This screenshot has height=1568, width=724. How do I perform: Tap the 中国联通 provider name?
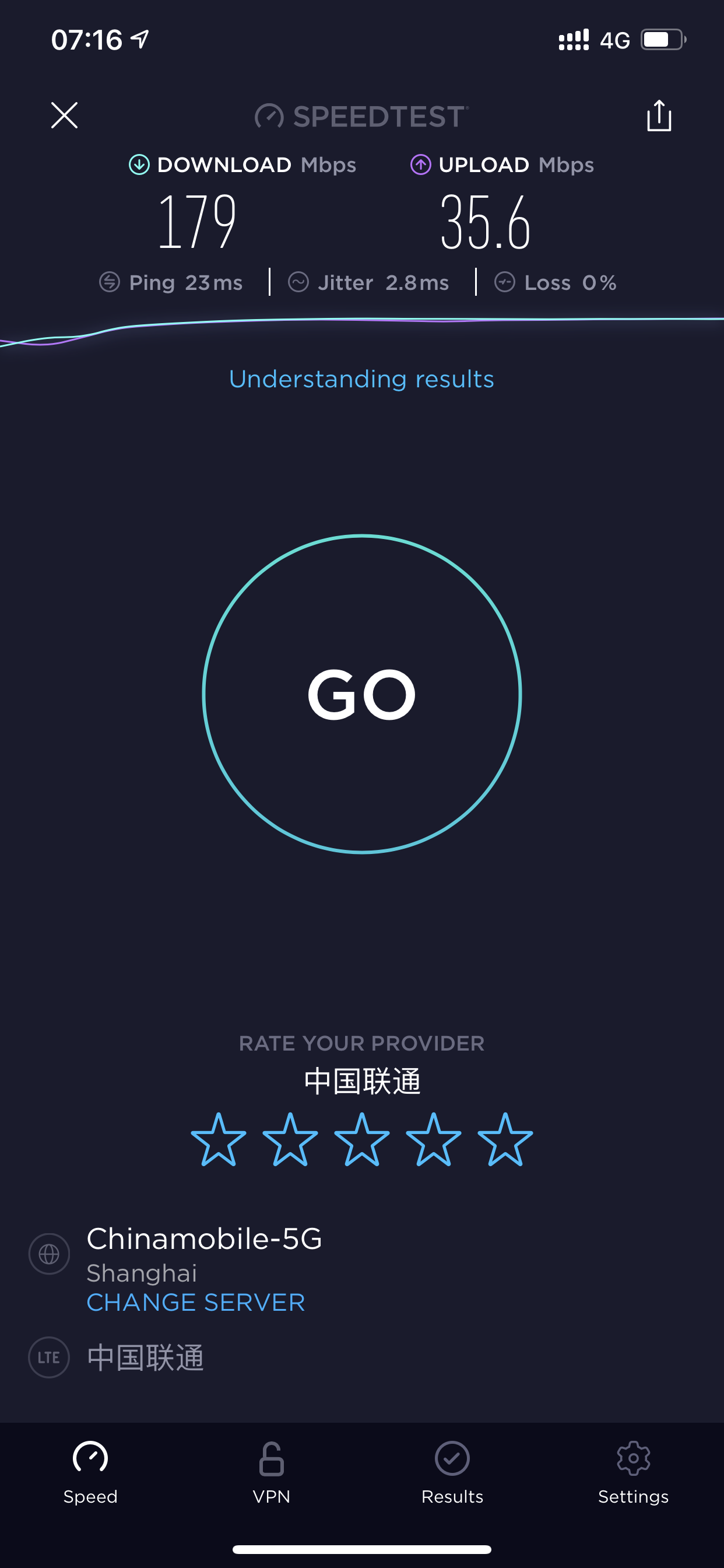click(362, 1080)
